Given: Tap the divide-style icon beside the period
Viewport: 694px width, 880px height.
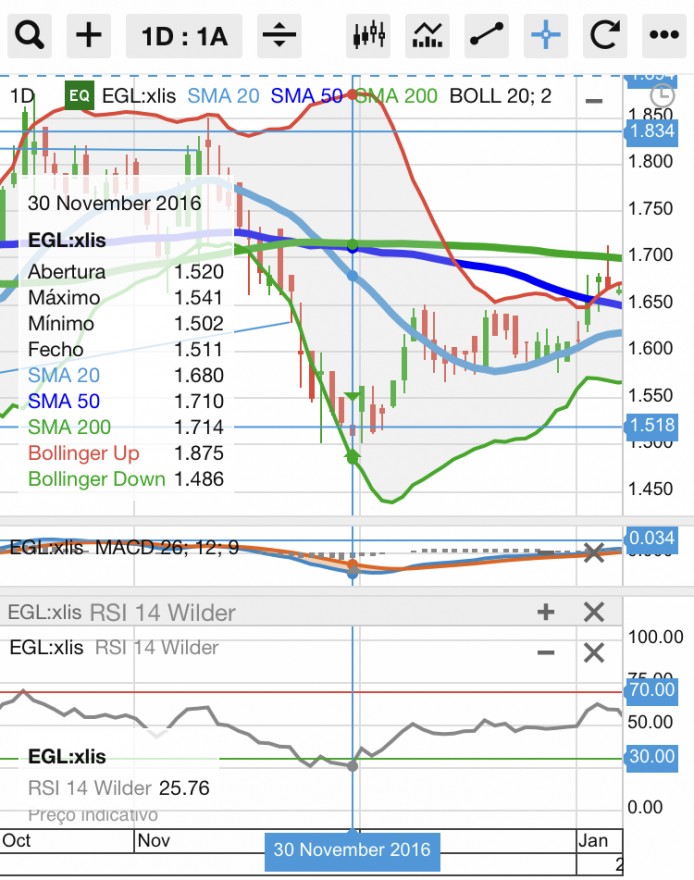Looking at the screenshot, I should click(x=279, y=37).
